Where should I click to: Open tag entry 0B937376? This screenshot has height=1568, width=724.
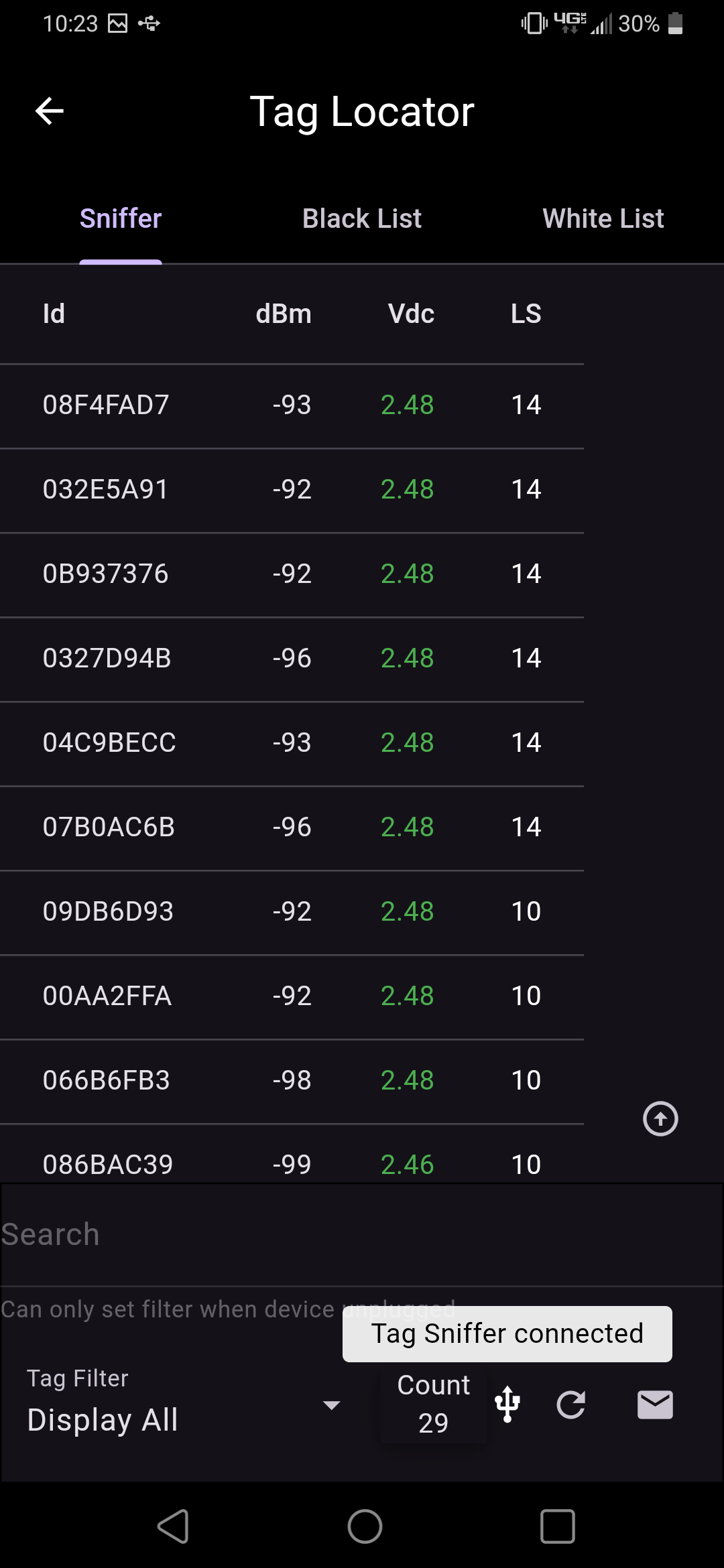(292, 574)
